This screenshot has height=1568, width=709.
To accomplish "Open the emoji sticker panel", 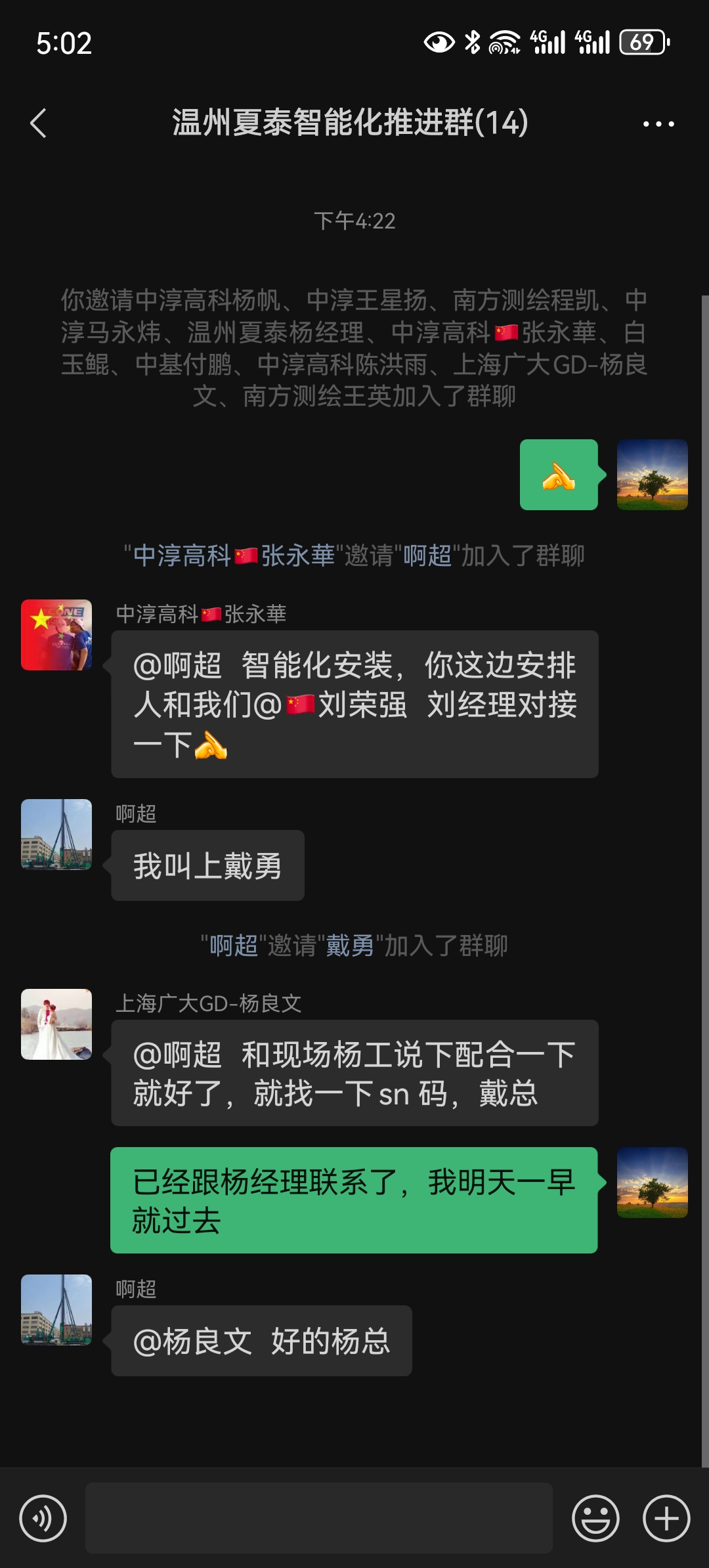I will [x=595, y=1518].
